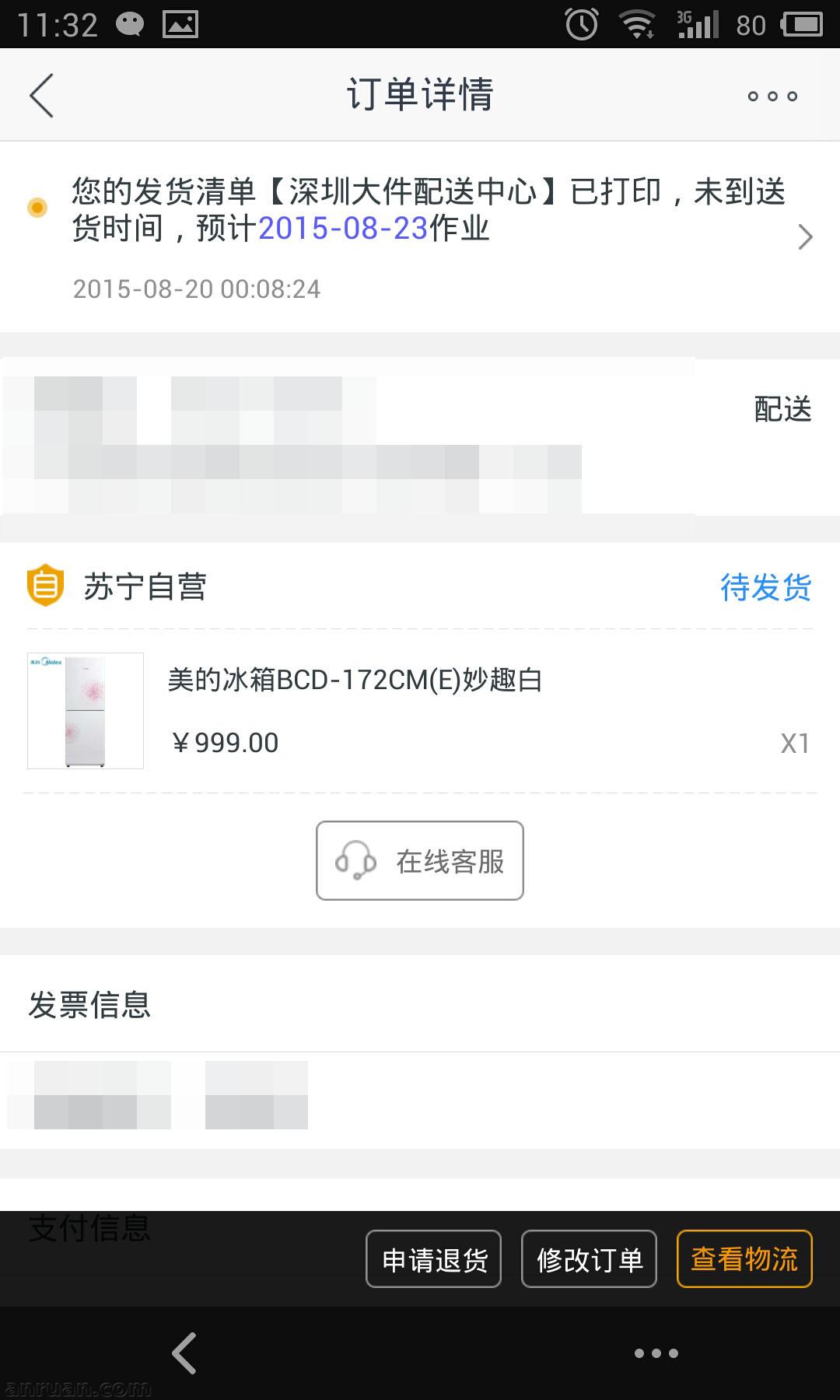
Task: Tap the headset icon inside 在线客服
Action: point(355,861)
